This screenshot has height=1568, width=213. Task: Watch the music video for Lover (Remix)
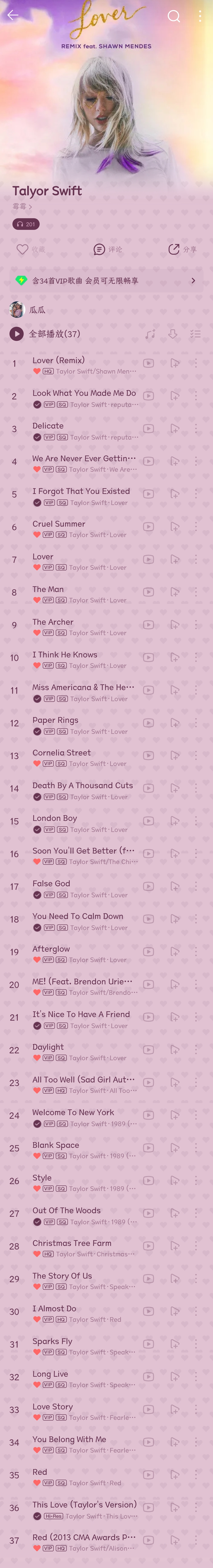[148, 363]
